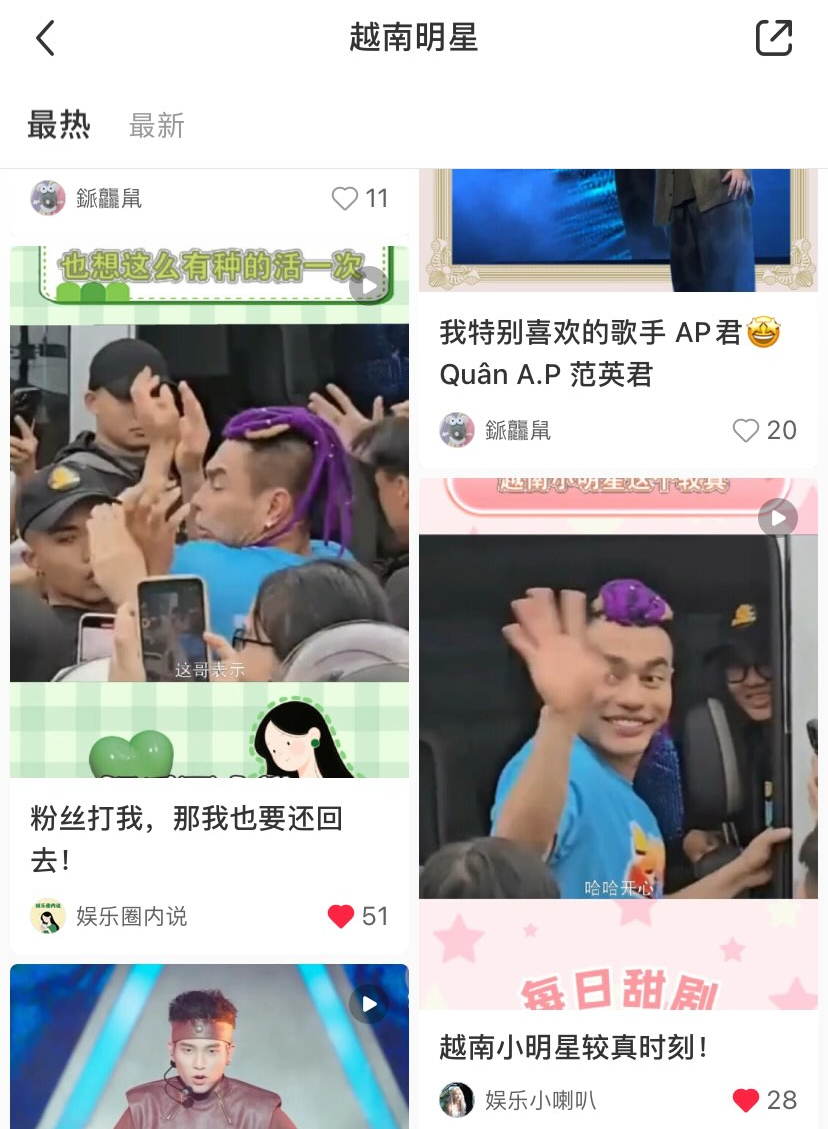The width and height of the screenshot is (828, 1129).
Task: Tap the heart icon showing 11 likes
Action: (x=345, y=198)
